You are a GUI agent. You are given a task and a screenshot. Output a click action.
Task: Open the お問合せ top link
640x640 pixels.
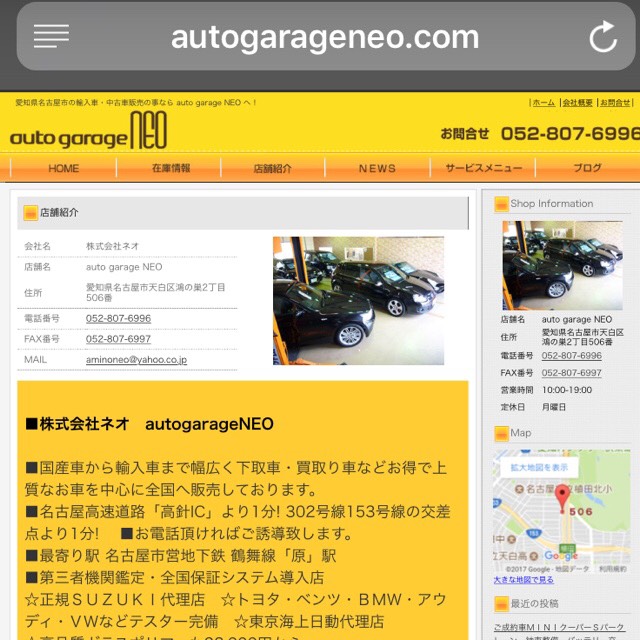[615, 102]
